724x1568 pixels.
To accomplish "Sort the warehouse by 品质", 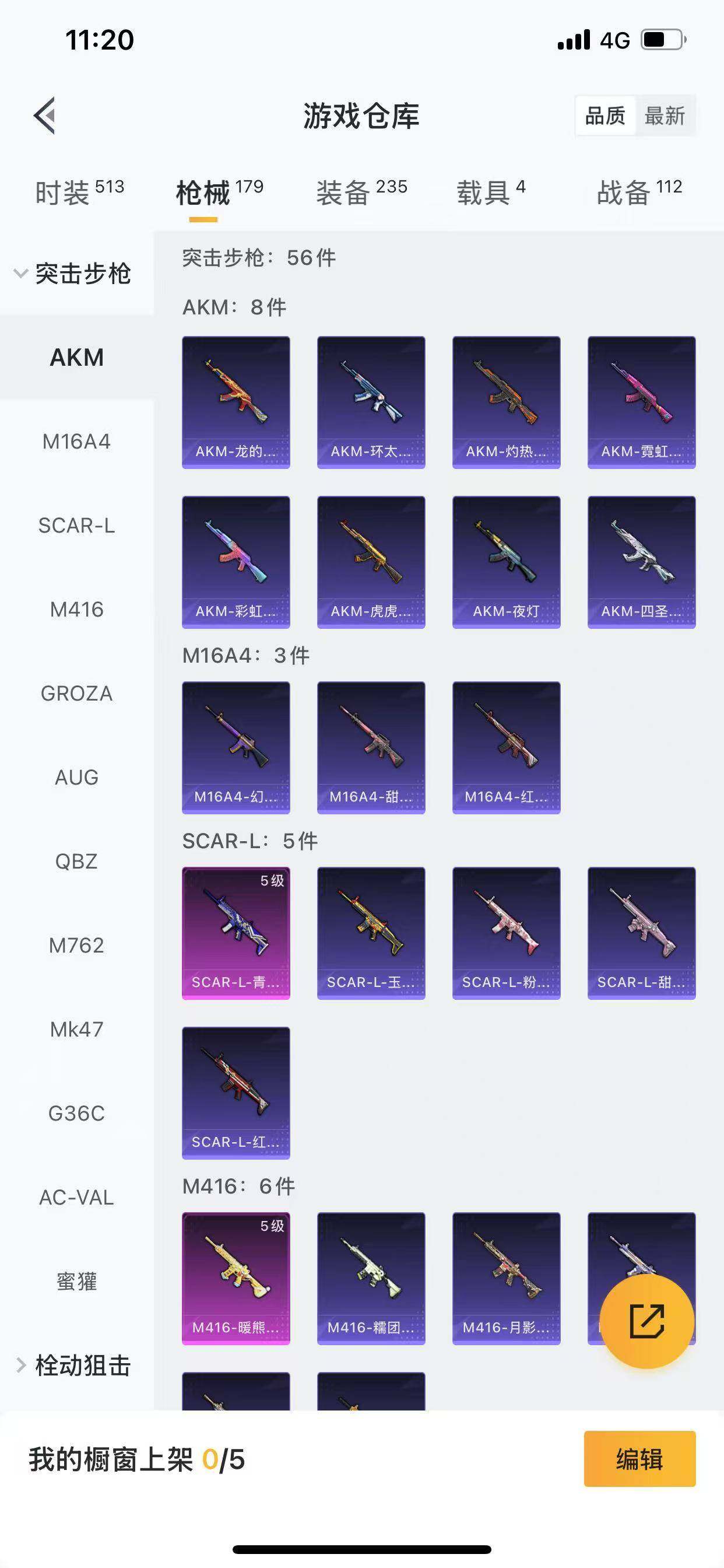I will point(604,116).
